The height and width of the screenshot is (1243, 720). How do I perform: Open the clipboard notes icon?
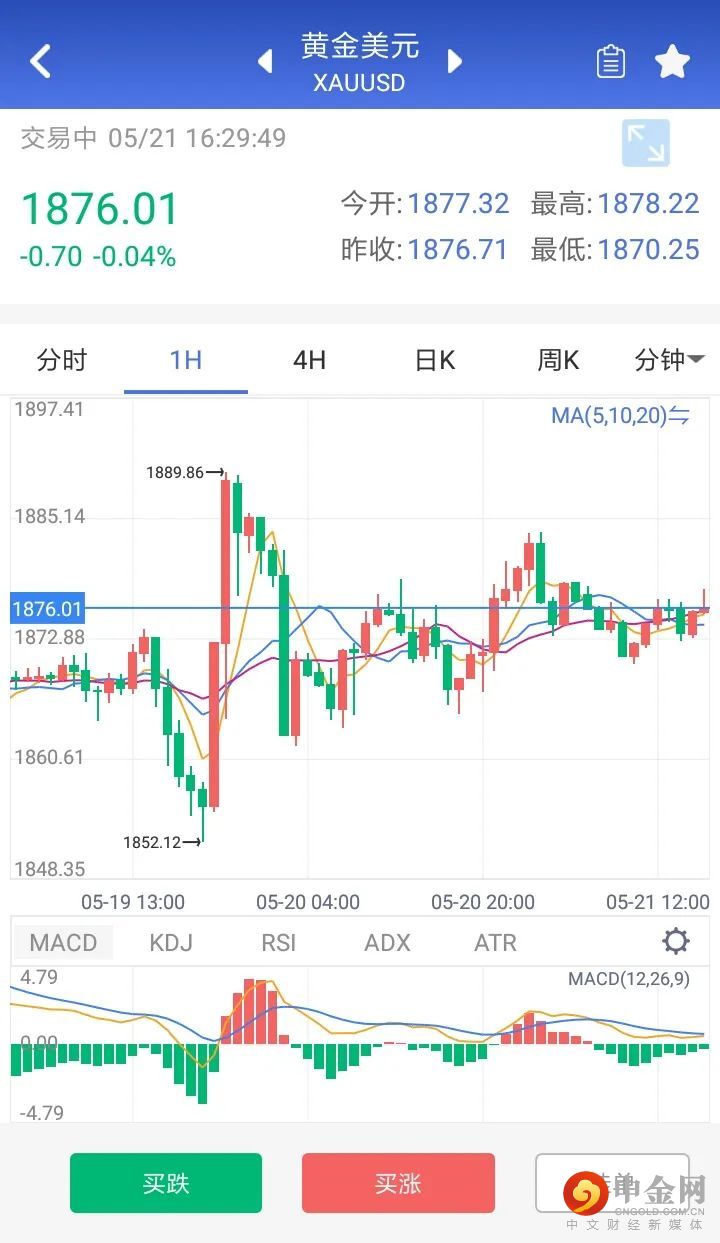click(610, 62)
